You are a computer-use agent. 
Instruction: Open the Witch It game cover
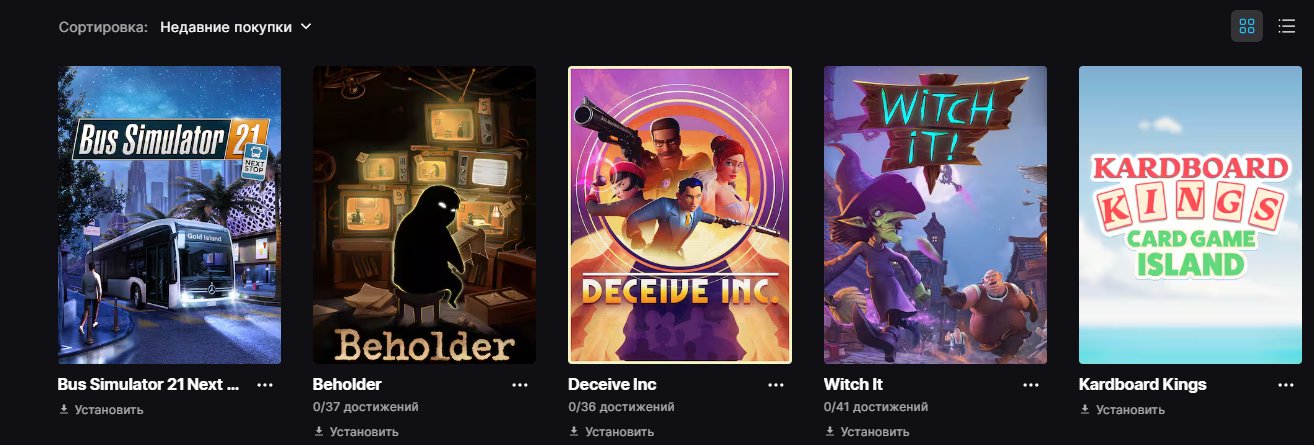pos(935,215)
